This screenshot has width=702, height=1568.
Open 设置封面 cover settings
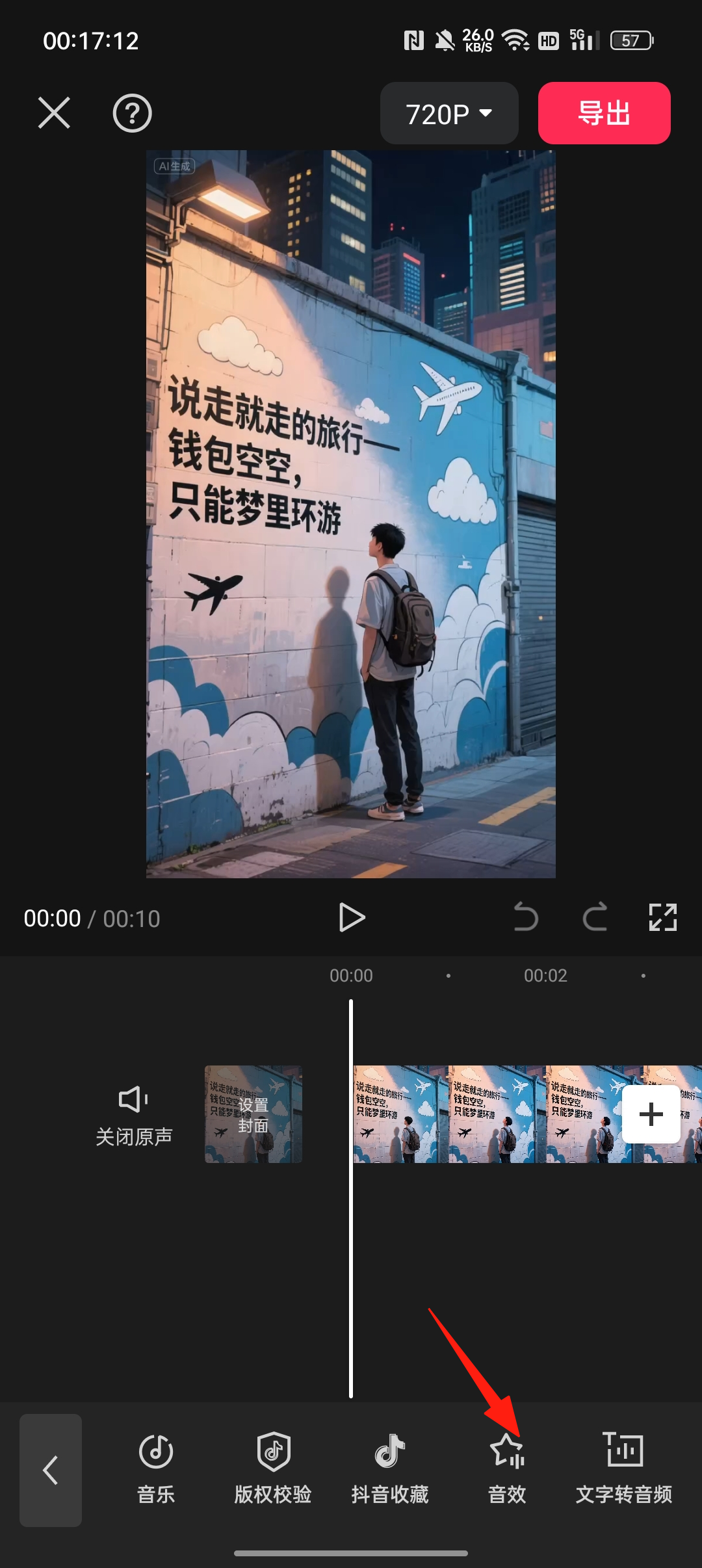point(253,1114)
